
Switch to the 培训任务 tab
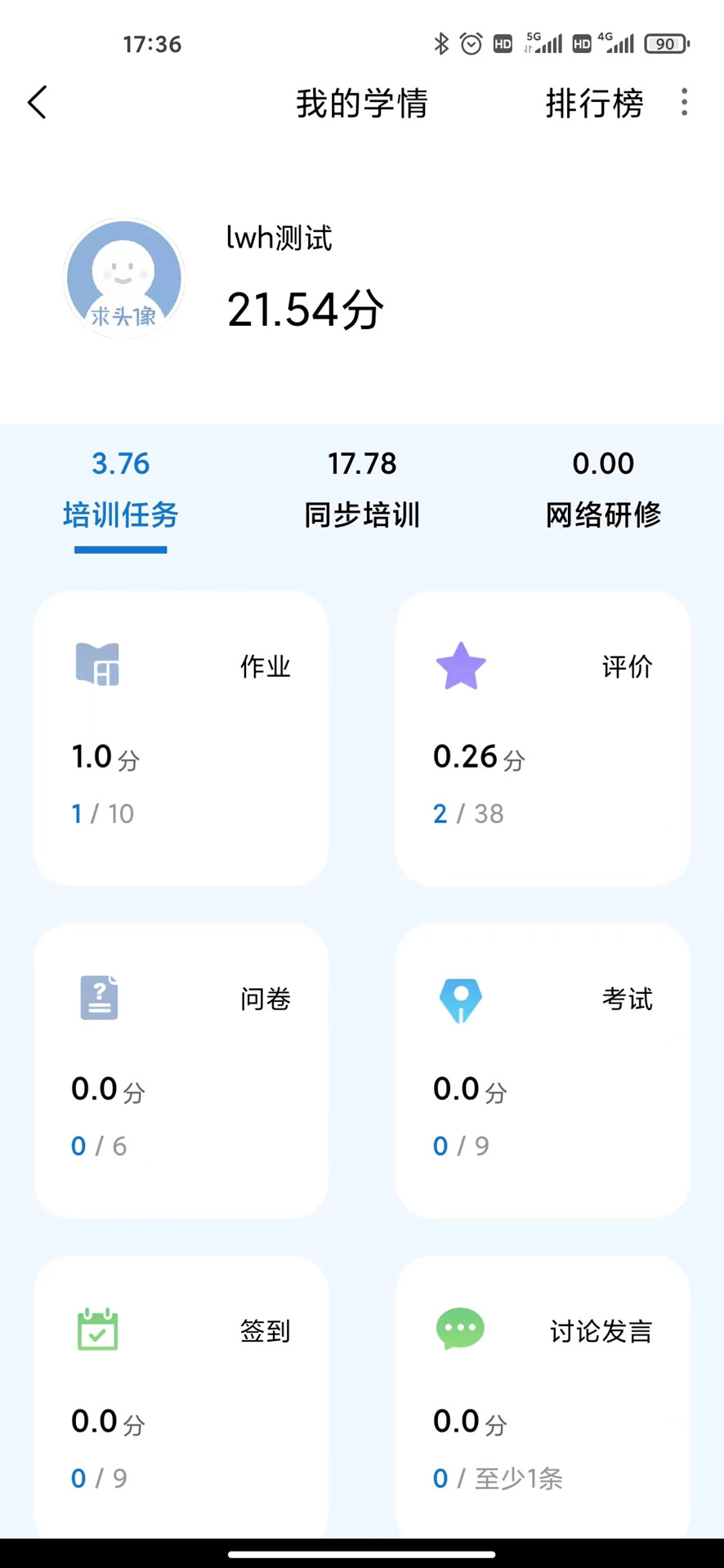120,514
